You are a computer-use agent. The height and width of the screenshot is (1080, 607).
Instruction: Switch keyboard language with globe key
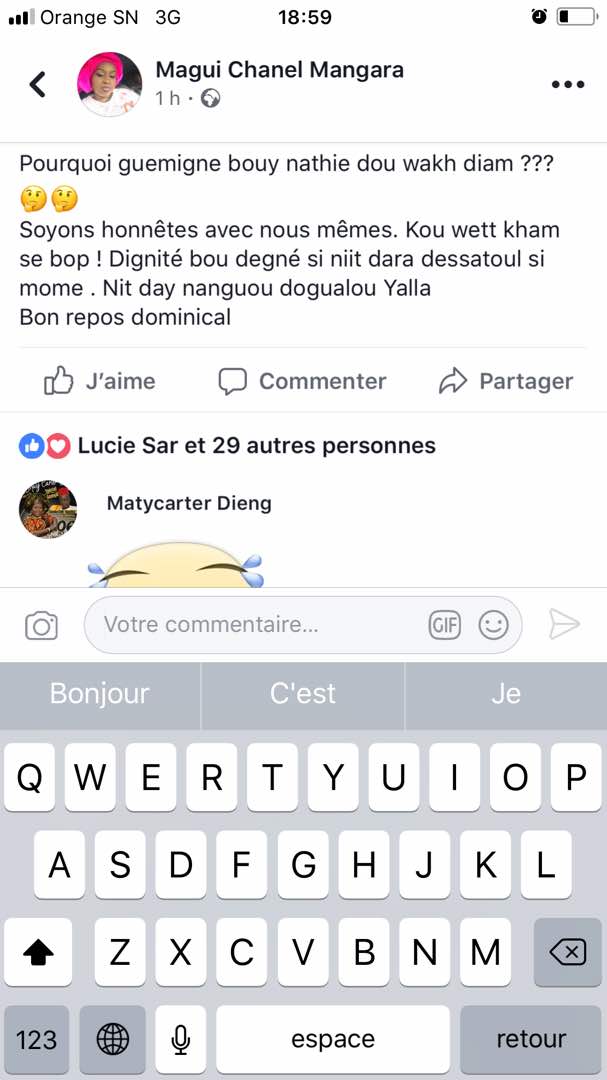click(x=113, y=1040)
